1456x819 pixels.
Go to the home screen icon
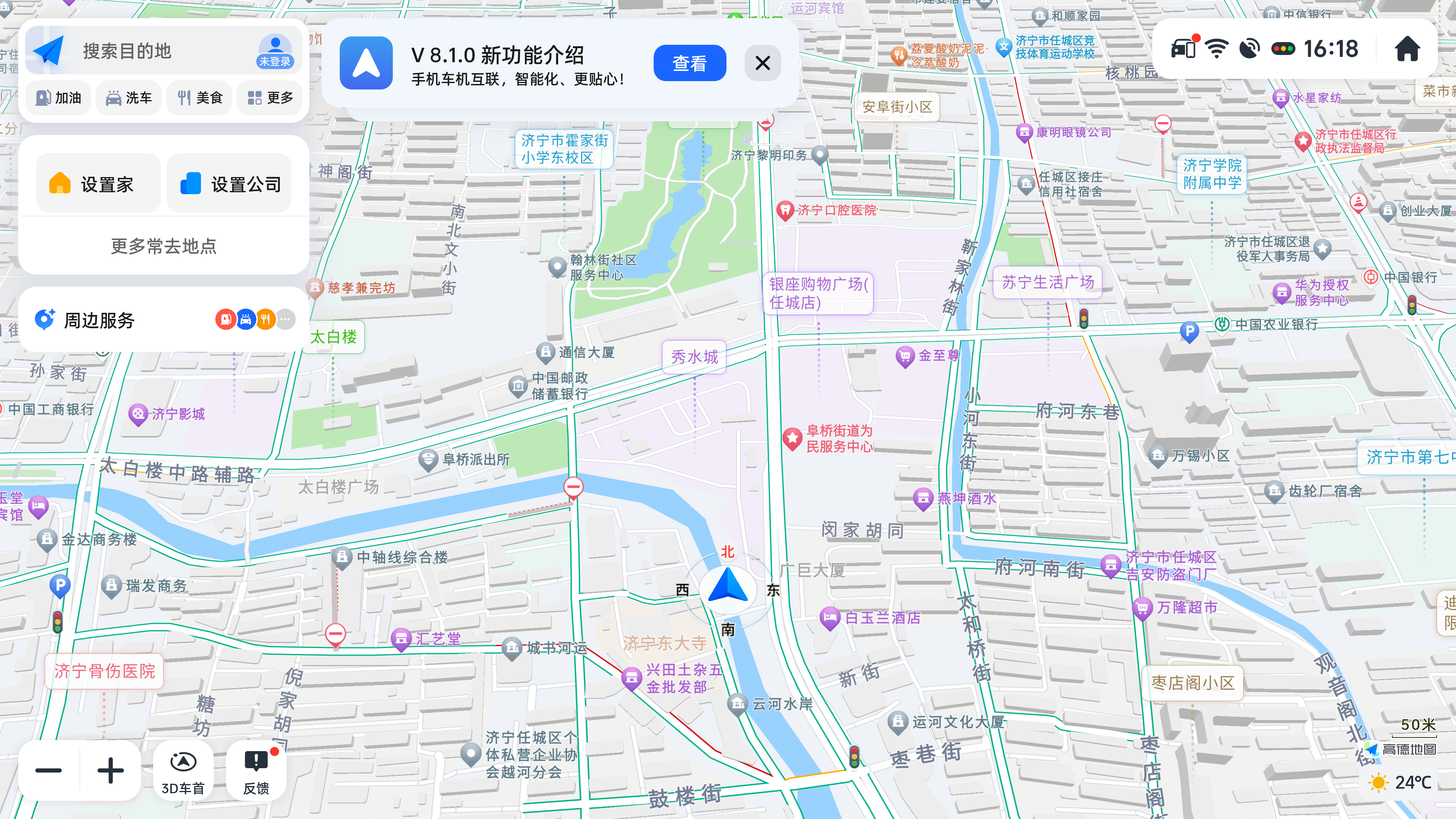pyautogui.click(x=1407, y=49)
